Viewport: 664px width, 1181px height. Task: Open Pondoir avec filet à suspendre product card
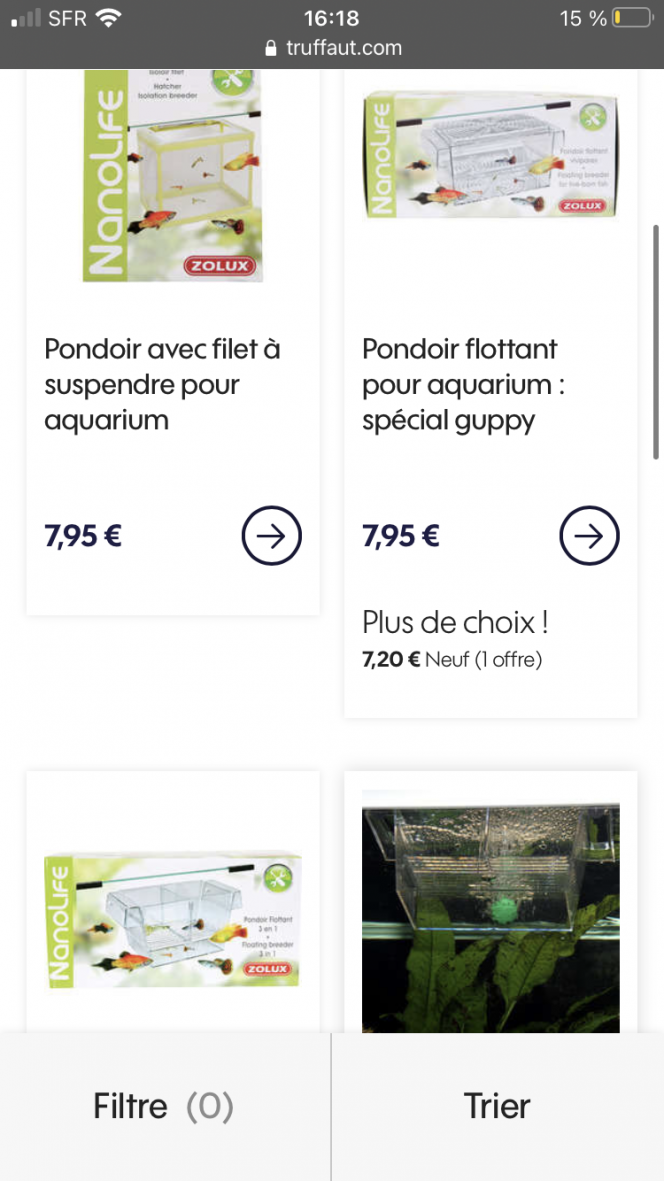click(x=173, y=343)
